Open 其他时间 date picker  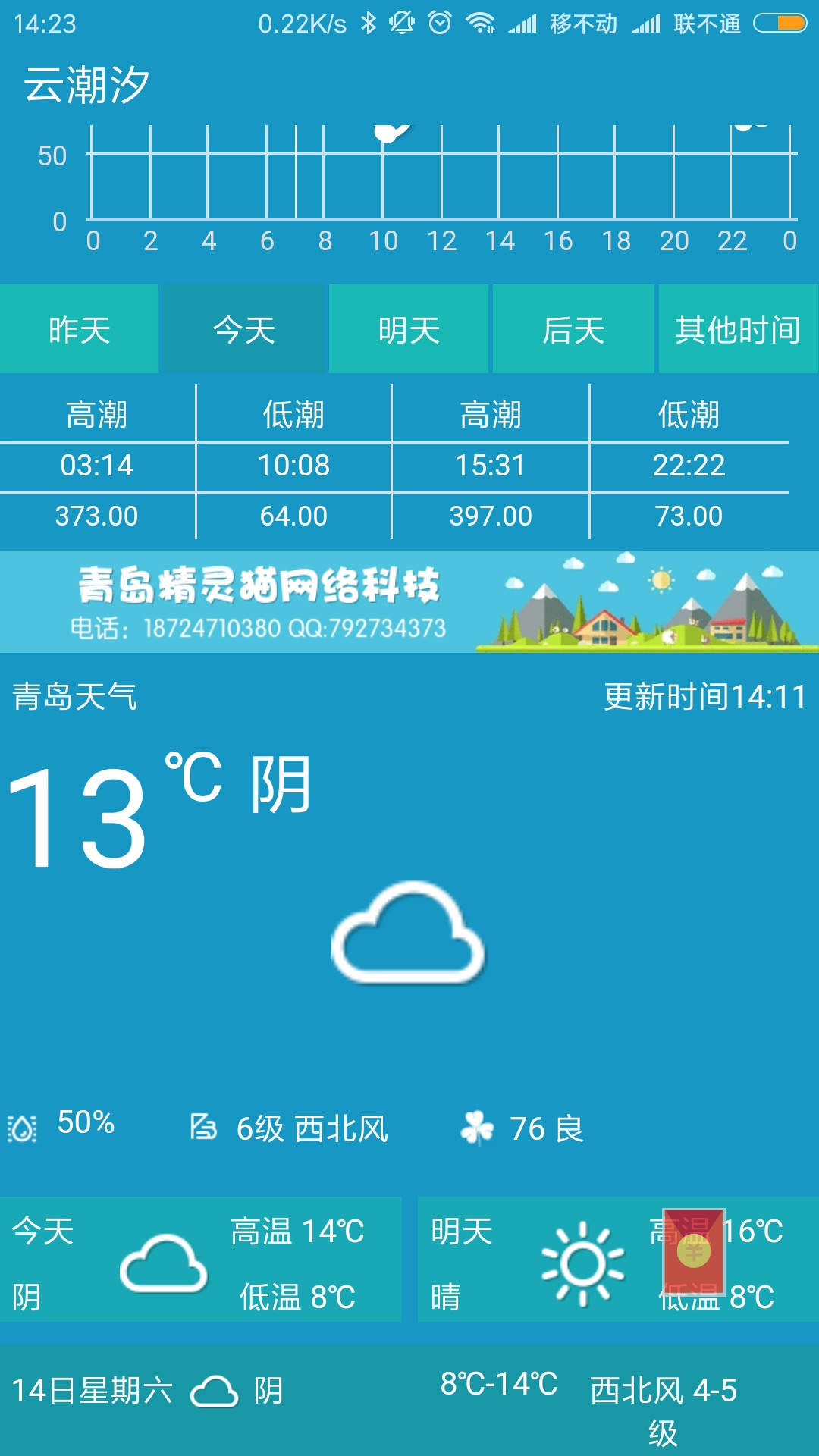[x=738, y=329]
